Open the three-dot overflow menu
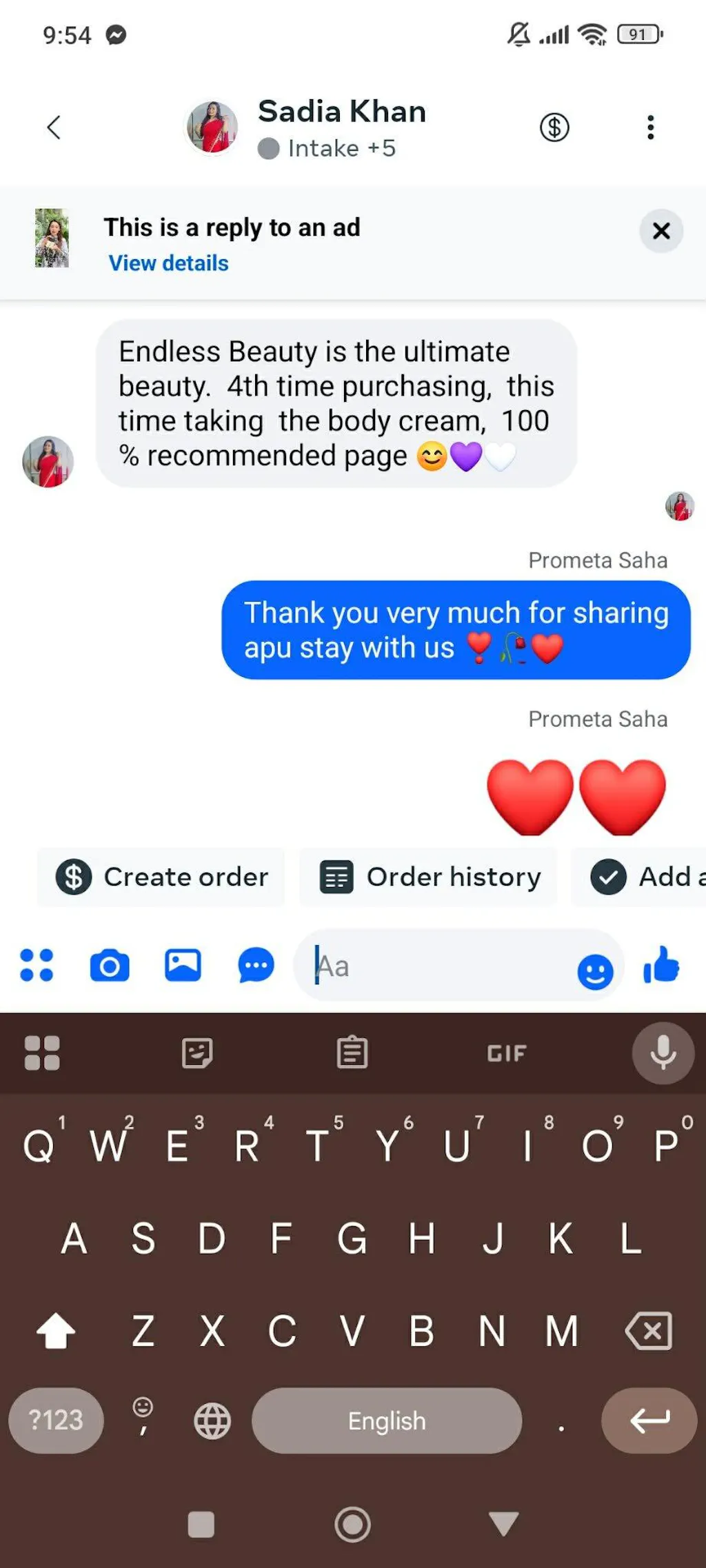This screenshot has width=706, height=1568. pos(650,128)
